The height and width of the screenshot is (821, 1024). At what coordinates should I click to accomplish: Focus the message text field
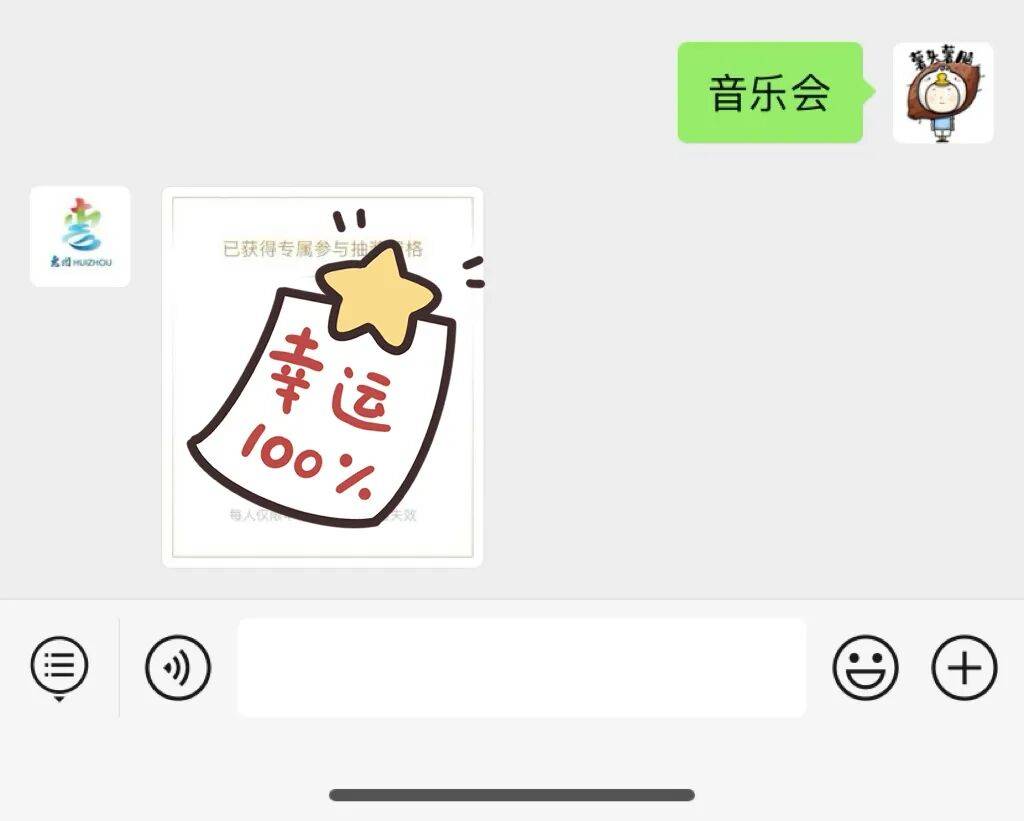[x=521, y=667]
